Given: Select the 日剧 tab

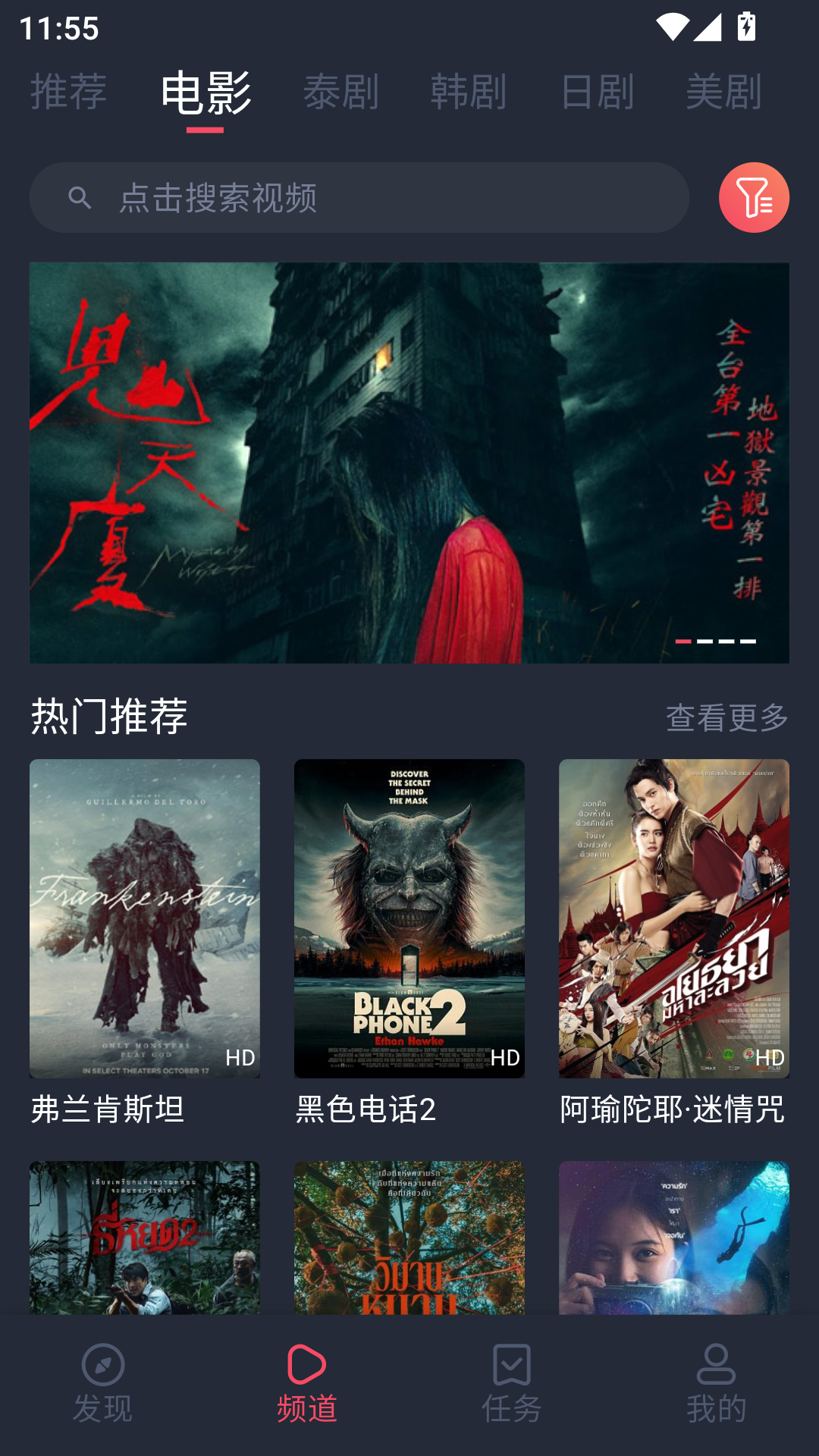Looking at the screenshot, I should click(598, 93).
